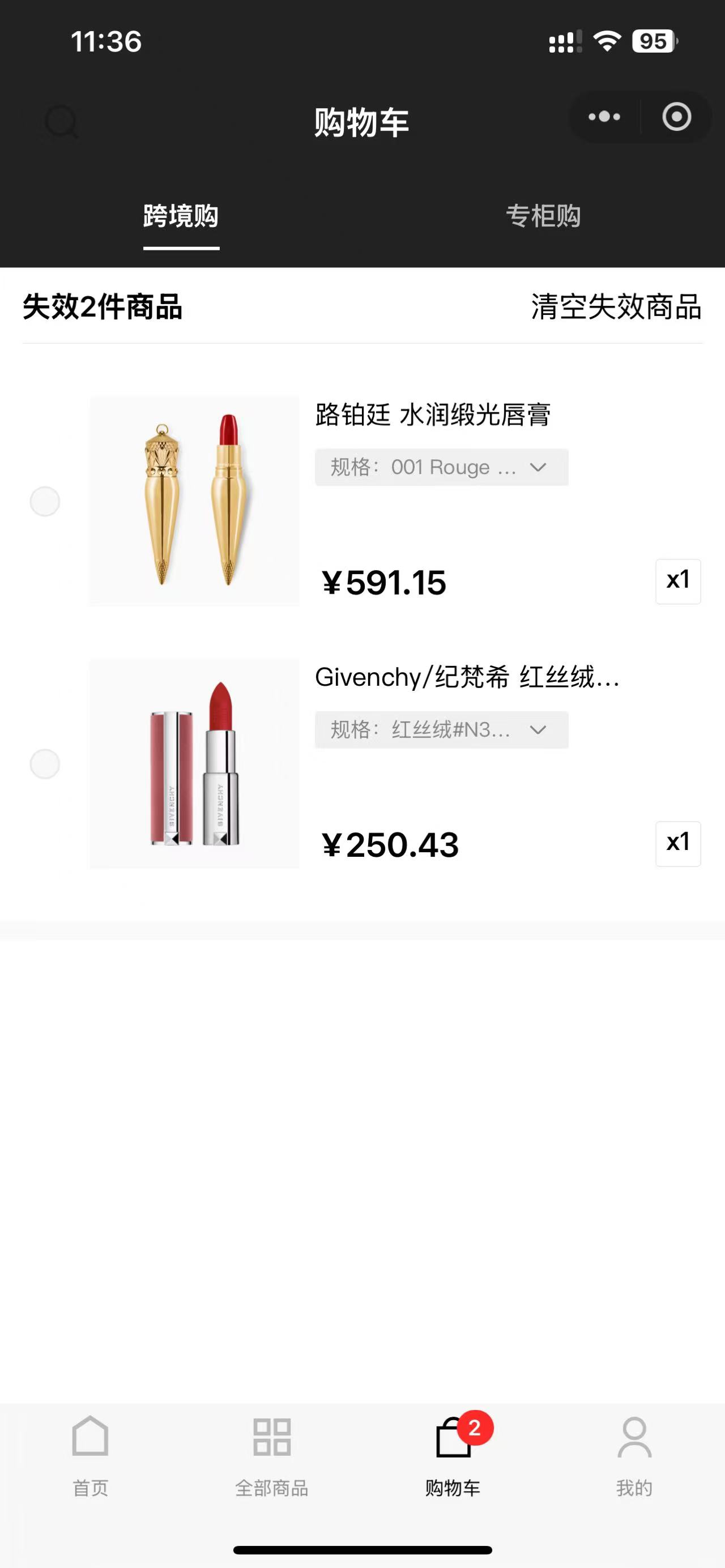Select the 跨境购 tab
725x1568 pixels.
(181, 216)
